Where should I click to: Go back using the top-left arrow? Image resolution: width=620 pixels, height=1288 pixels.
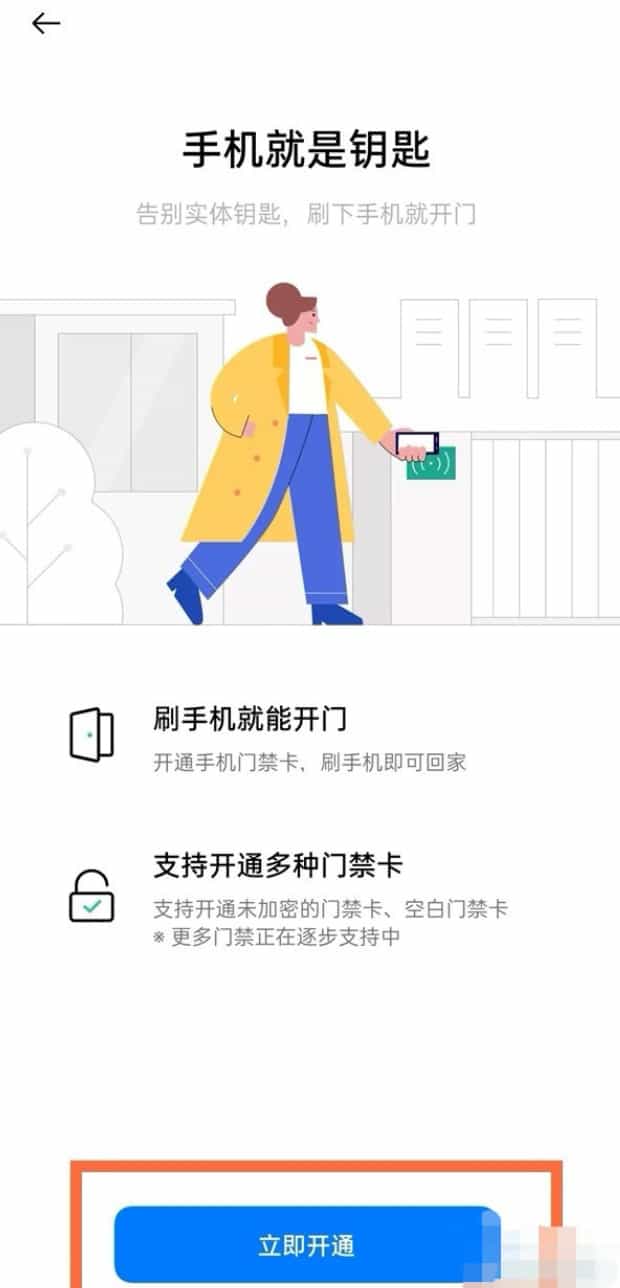pyautogui.click(x=46, y=24)
